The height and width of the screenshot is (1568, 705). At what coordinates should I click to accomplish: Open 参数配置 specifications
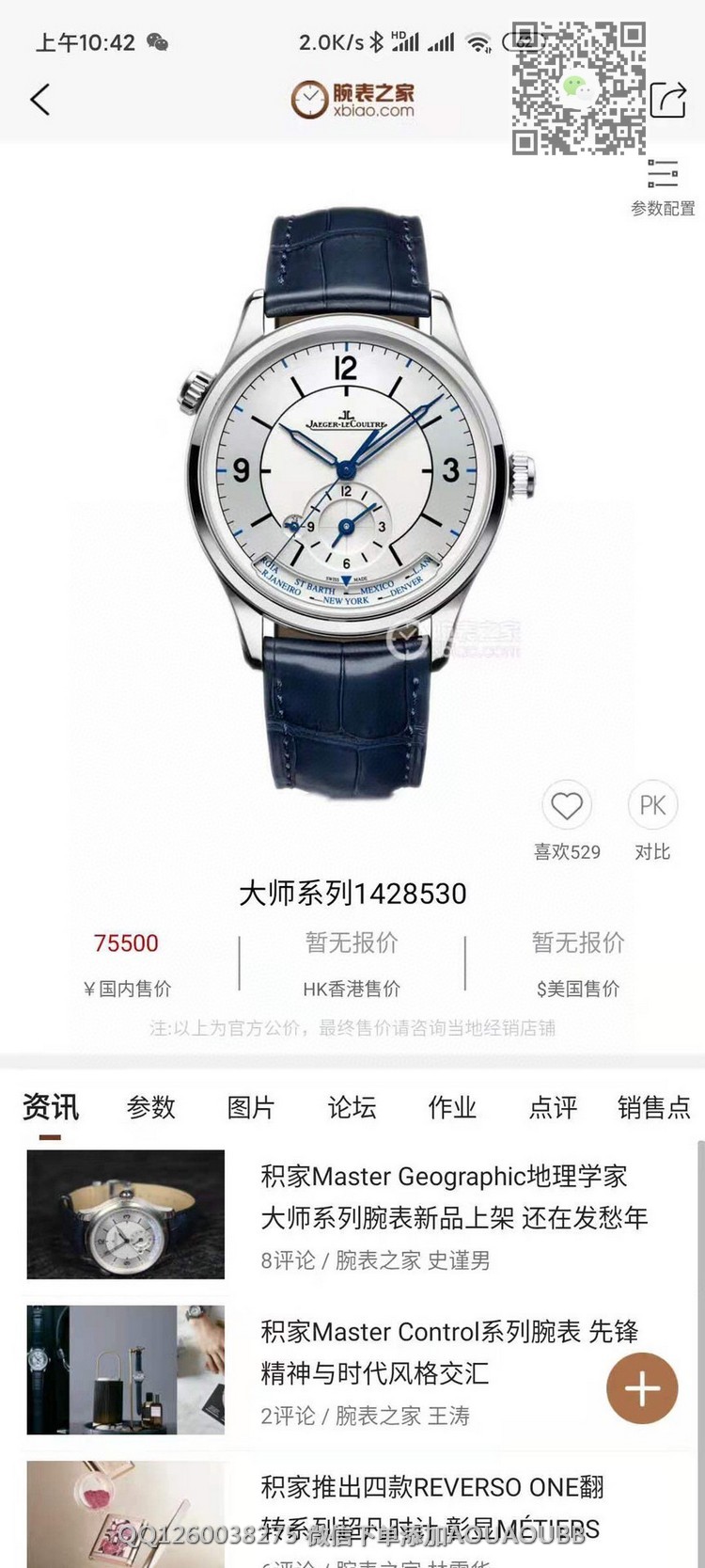663,188
